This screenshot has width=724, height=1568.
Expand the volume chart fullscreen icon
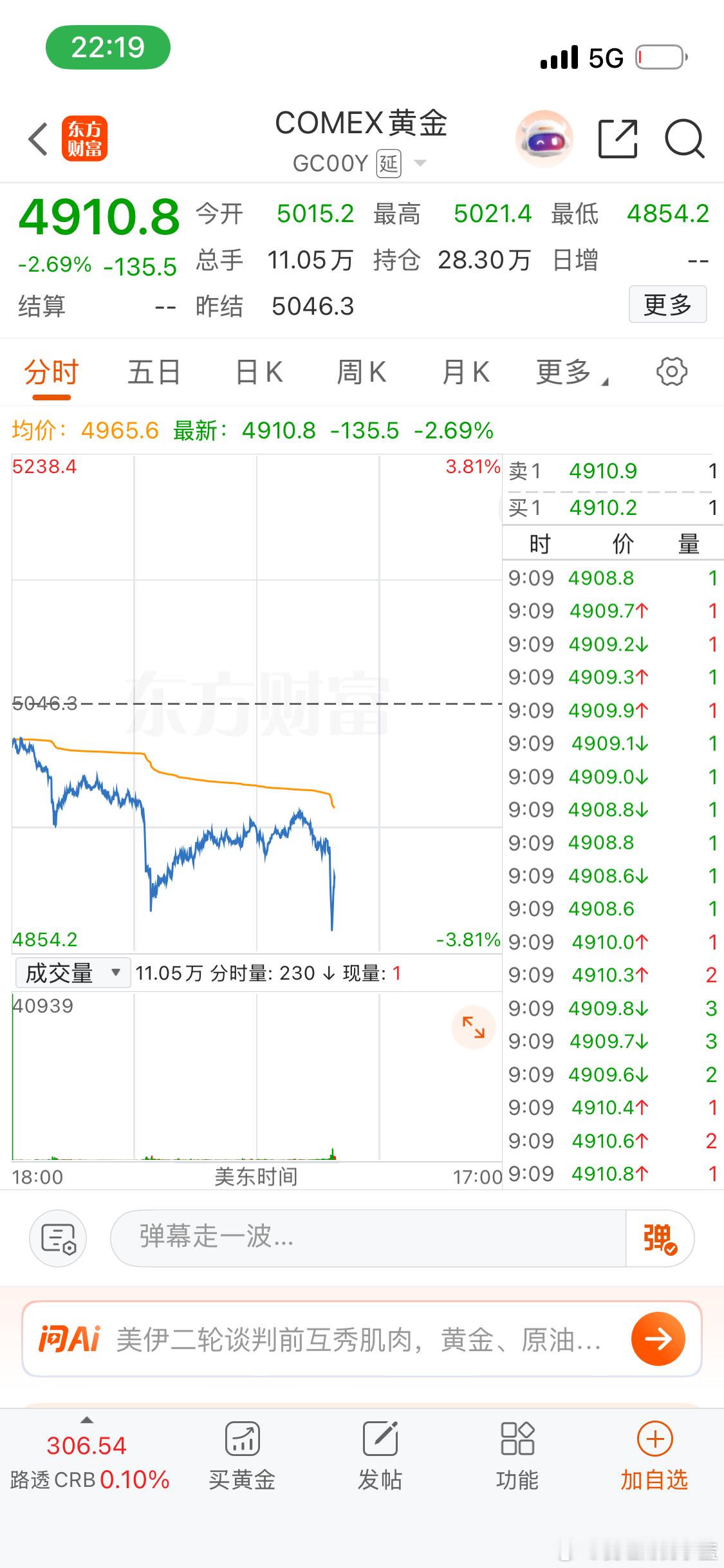point(474,1028)
